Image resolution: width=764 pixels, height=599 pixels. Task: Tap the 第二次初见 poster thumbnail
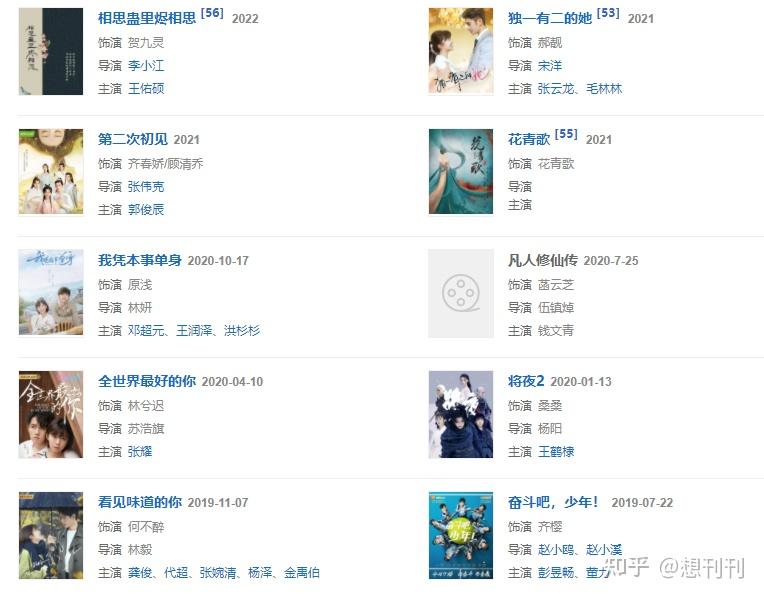click(x=51, y=172)
